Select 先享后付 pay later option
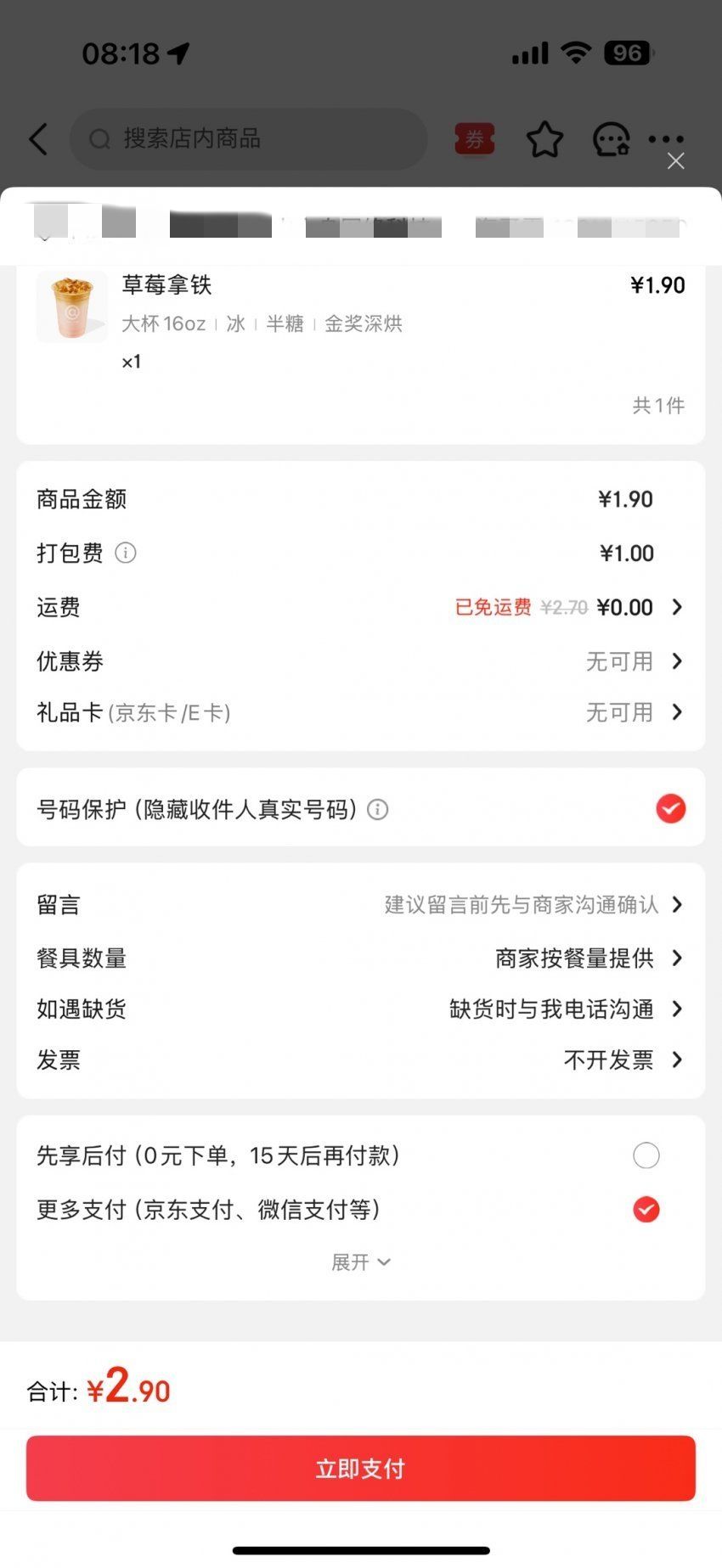The height and width of the screenshot is (1568, 722). coord(646,1155)
